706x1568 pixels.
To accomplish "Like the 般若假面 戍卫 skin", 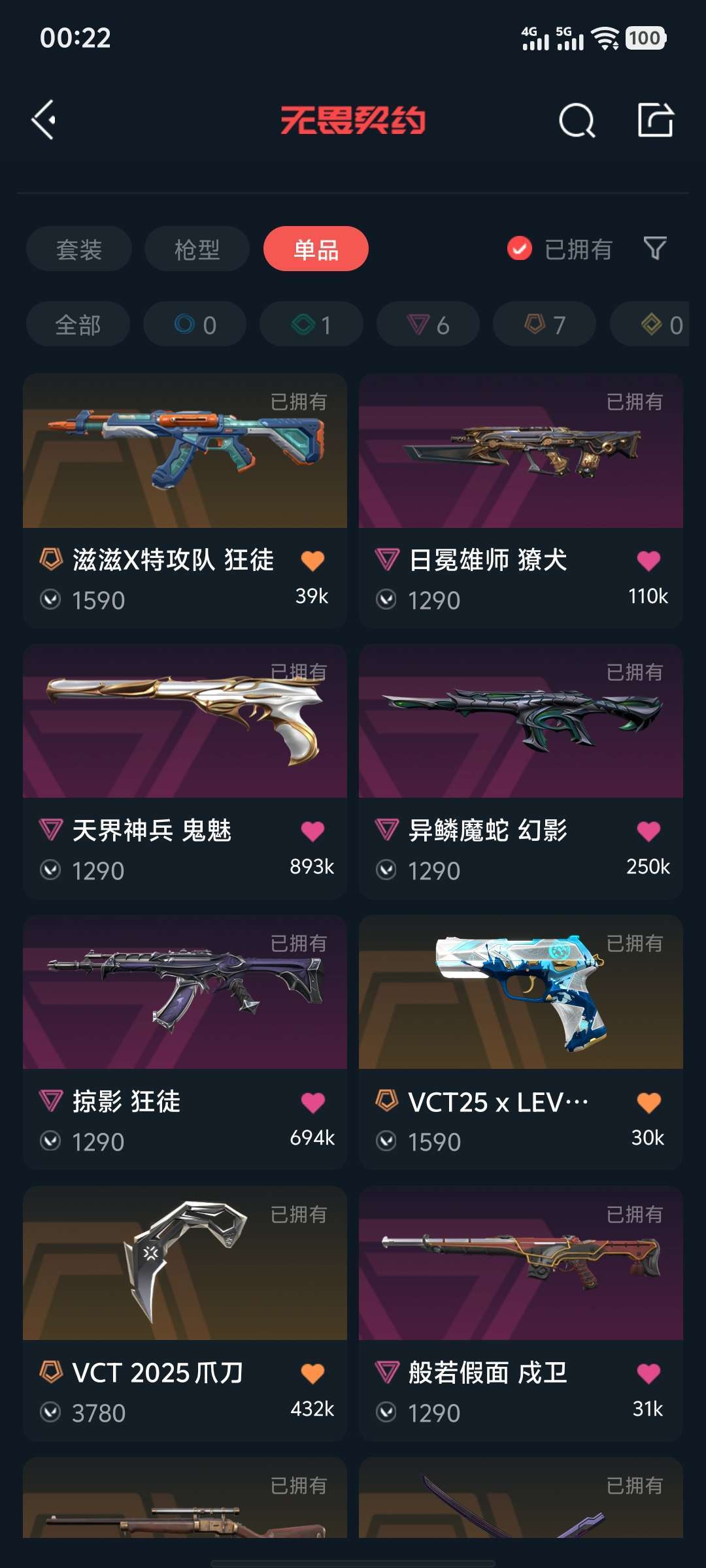I will coord(648,1373).
